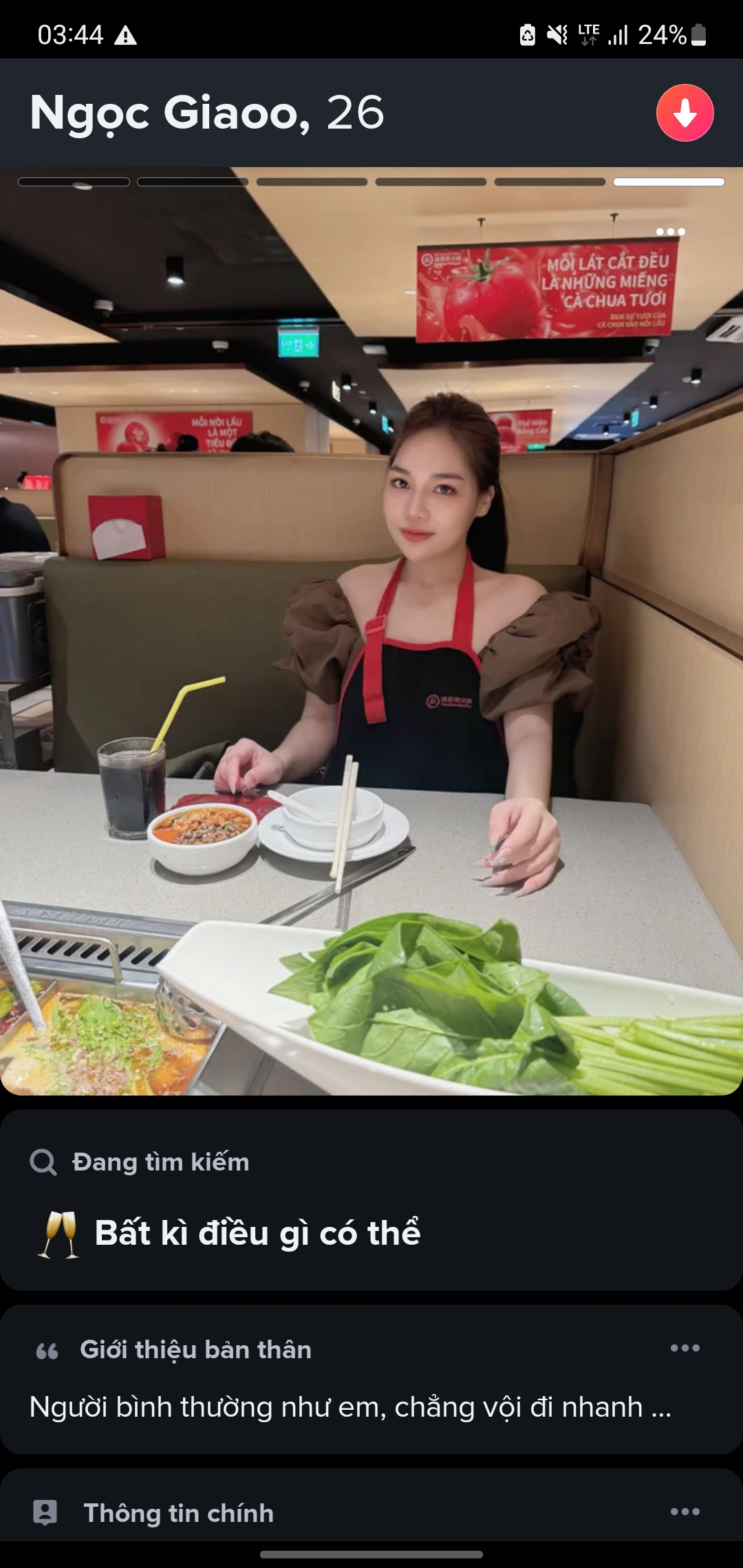Screen dimensions: 743x1568
Task: Open options for Giới thiệu bản thân section
Action: (685, 1348)
